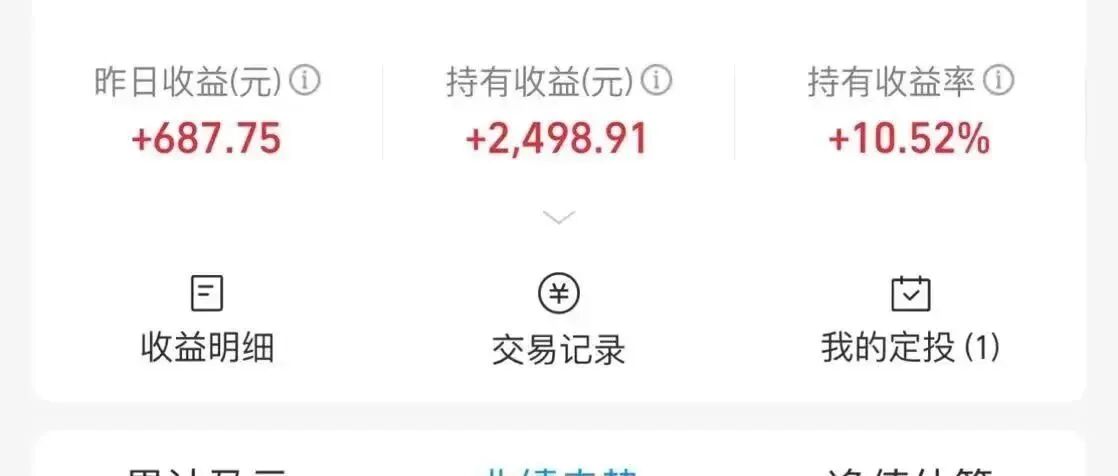The height and width of the screenshot is (476, 1118).
Task: Tap the info icon beside 持有收益率
Action: coord(999,82)
